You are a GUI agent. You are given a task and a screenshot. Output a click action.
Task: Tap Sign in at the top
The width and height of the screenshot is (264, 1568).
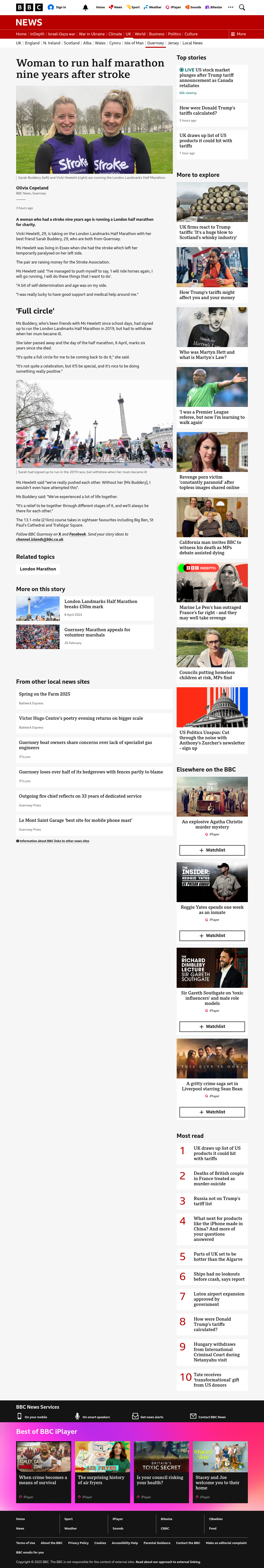57,7
